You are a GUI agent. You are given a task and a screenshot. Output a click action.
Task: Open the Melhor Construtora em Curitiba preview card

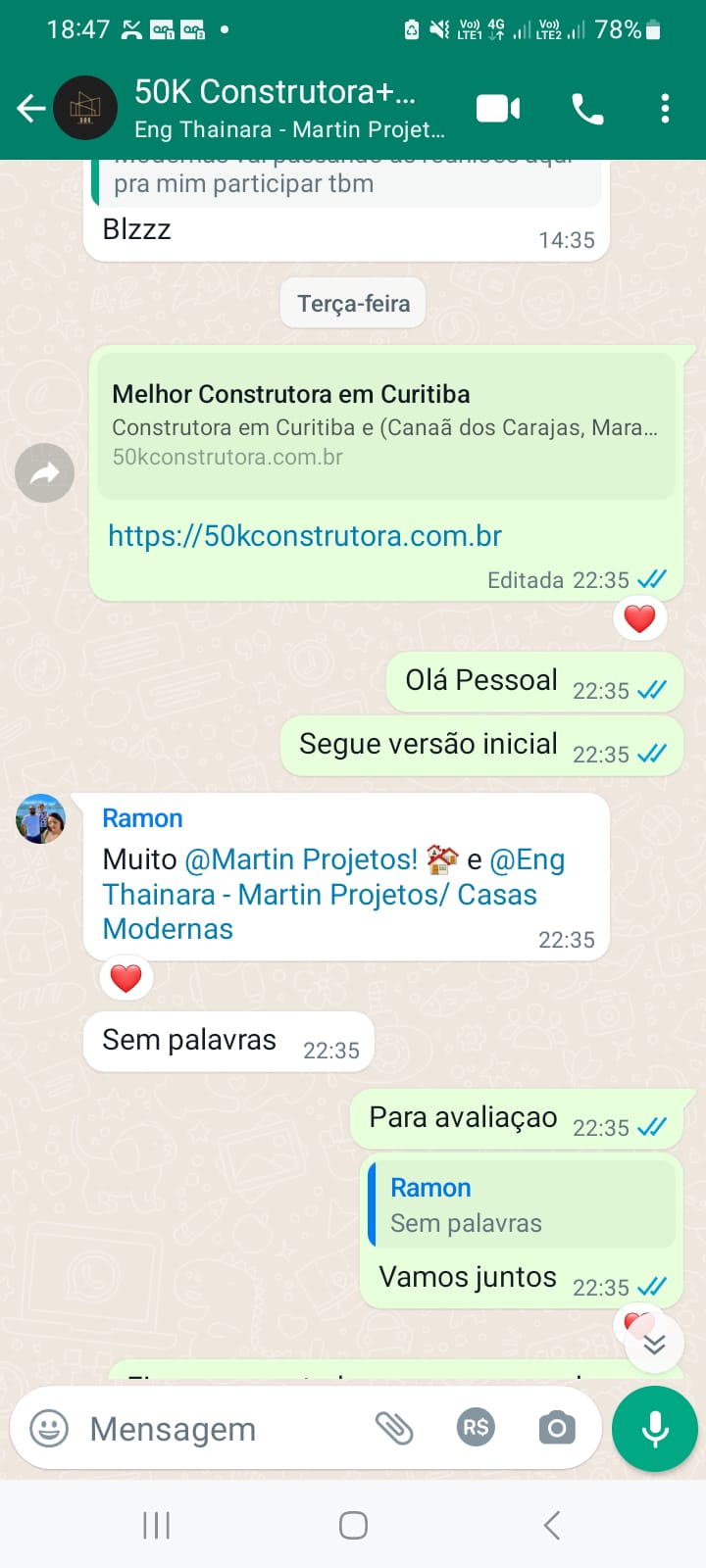[385, 424]
